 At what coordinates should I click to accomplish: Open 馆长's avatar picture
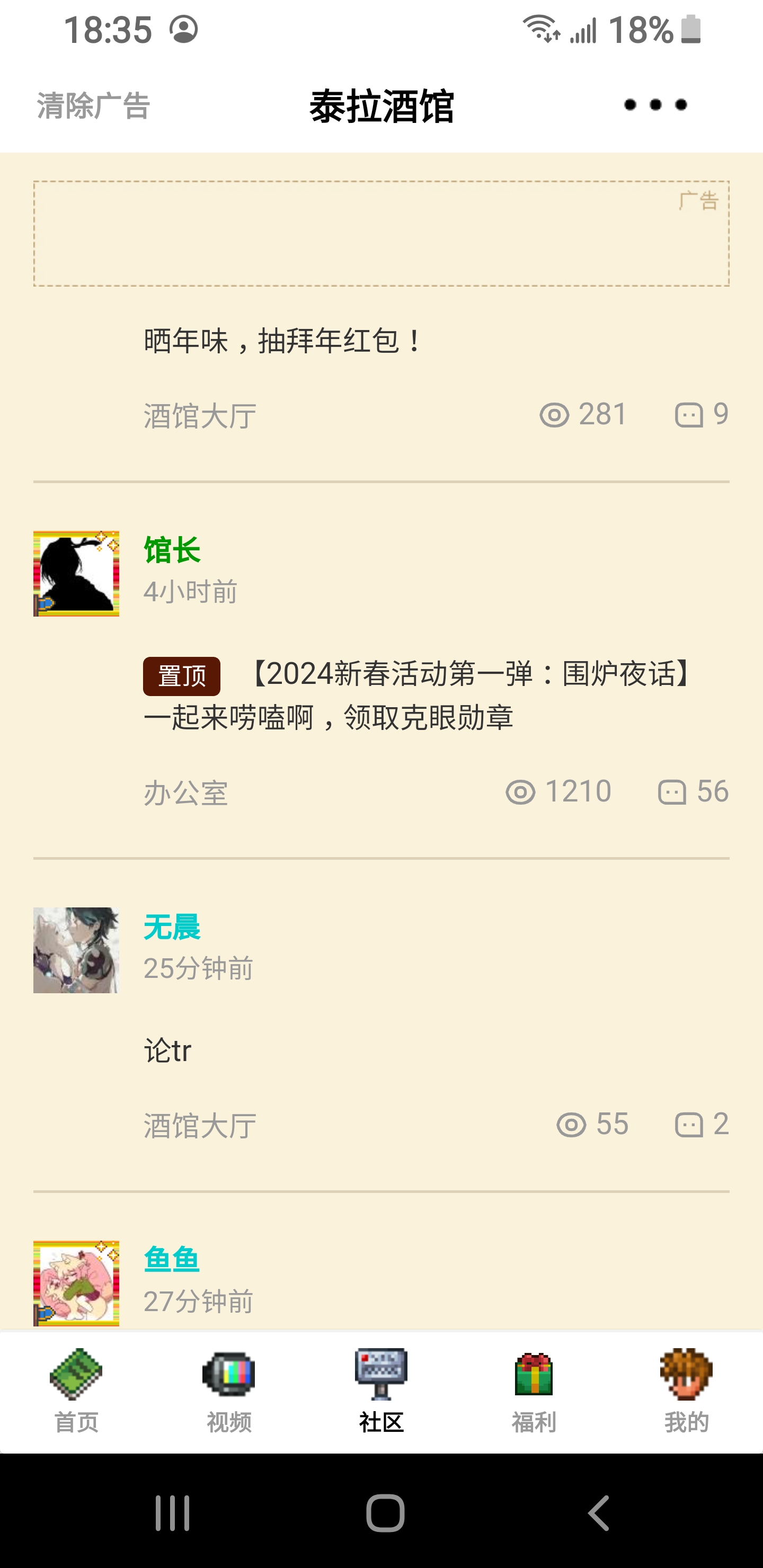click(76, 572)
